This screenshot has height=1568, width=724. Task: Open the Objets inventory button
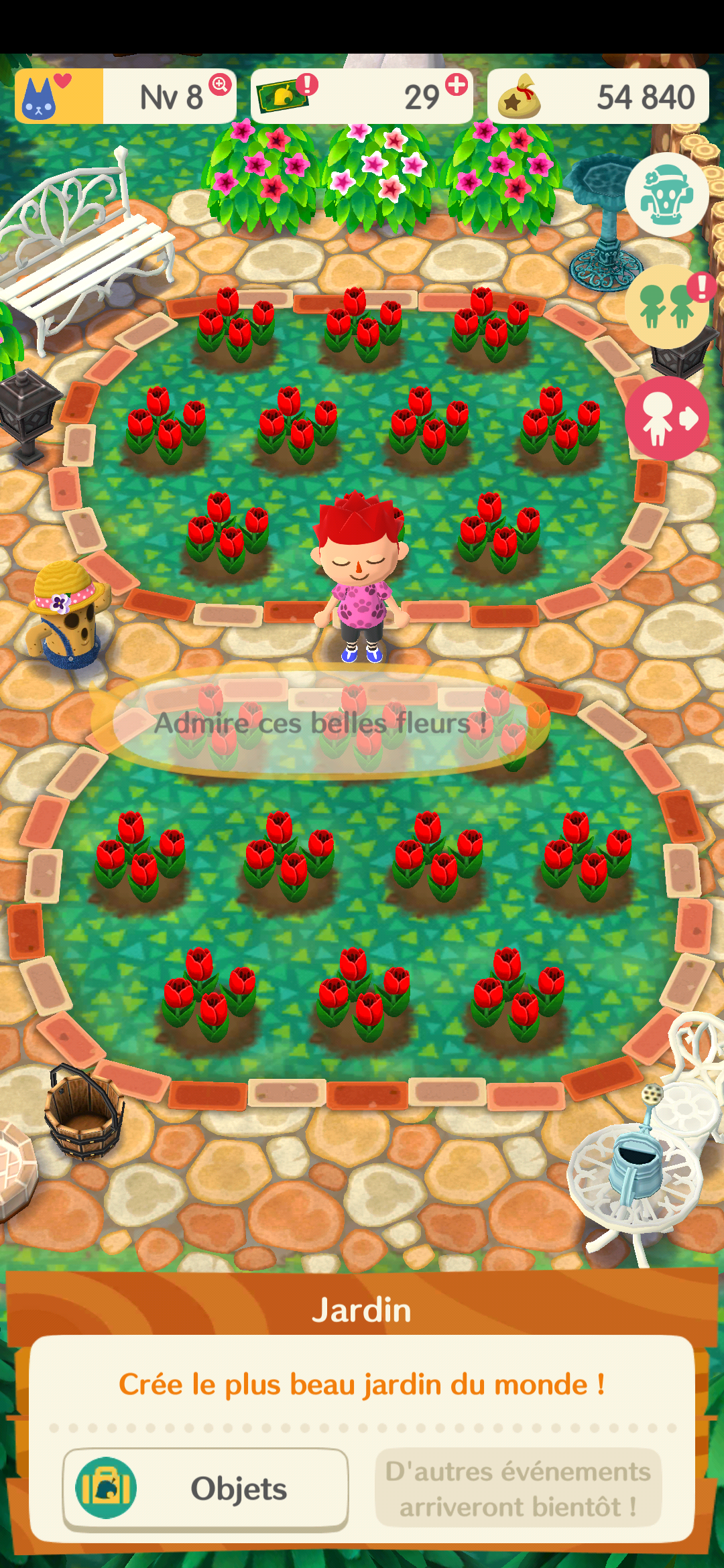pos(205,1489)
